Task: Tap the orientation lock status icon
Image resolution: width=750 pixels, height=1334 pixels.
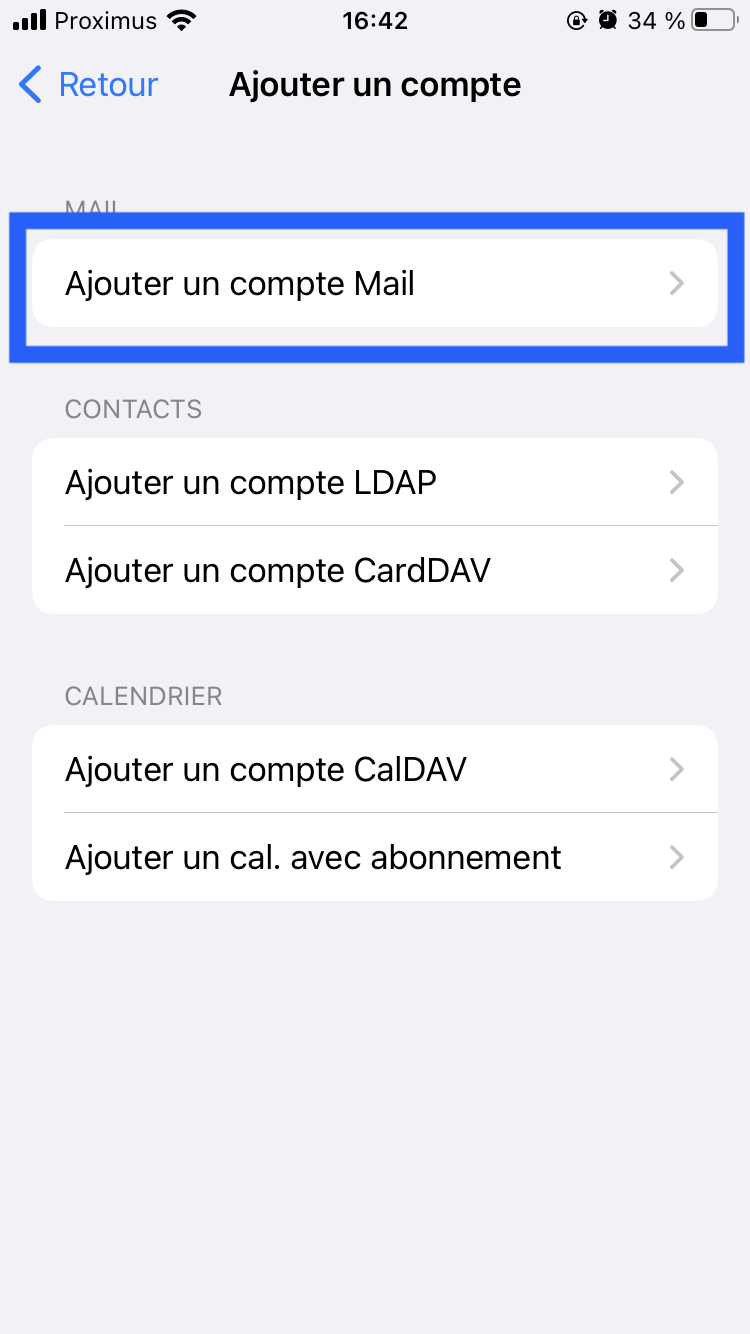Action: (576, 18)
